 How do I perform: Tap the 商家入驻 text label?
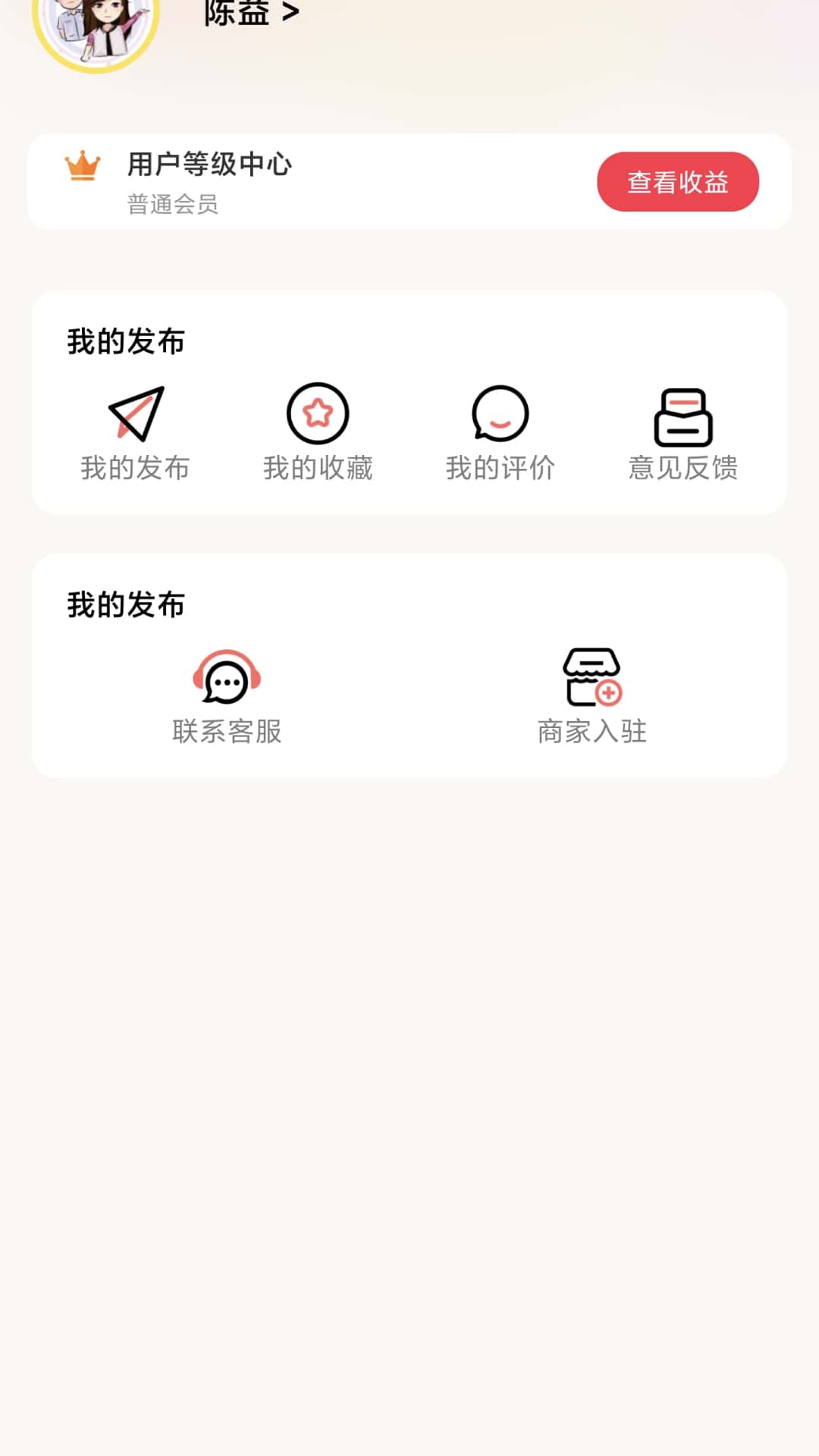click(591, 733)
